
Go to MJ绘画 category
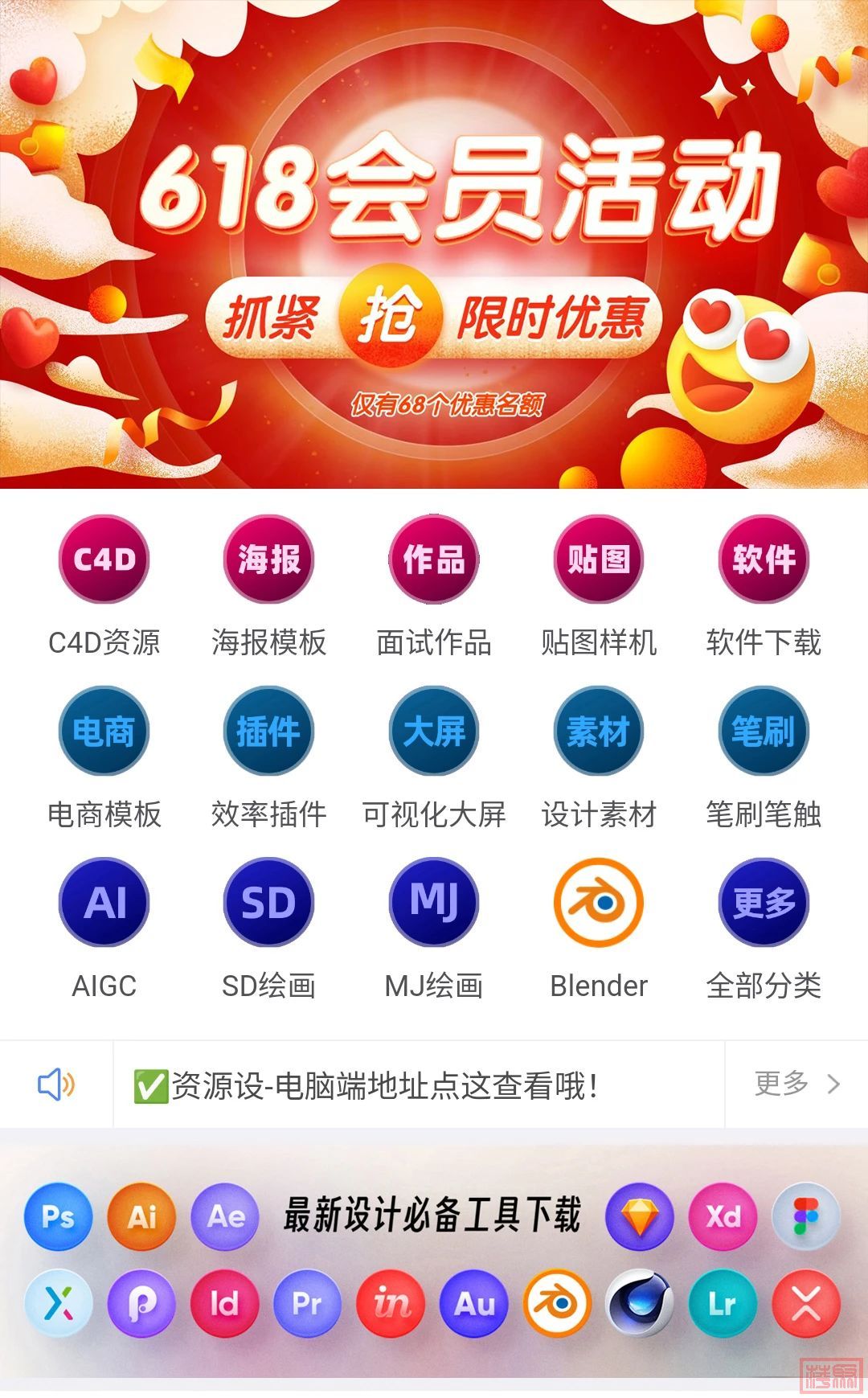tap(434, 902)
